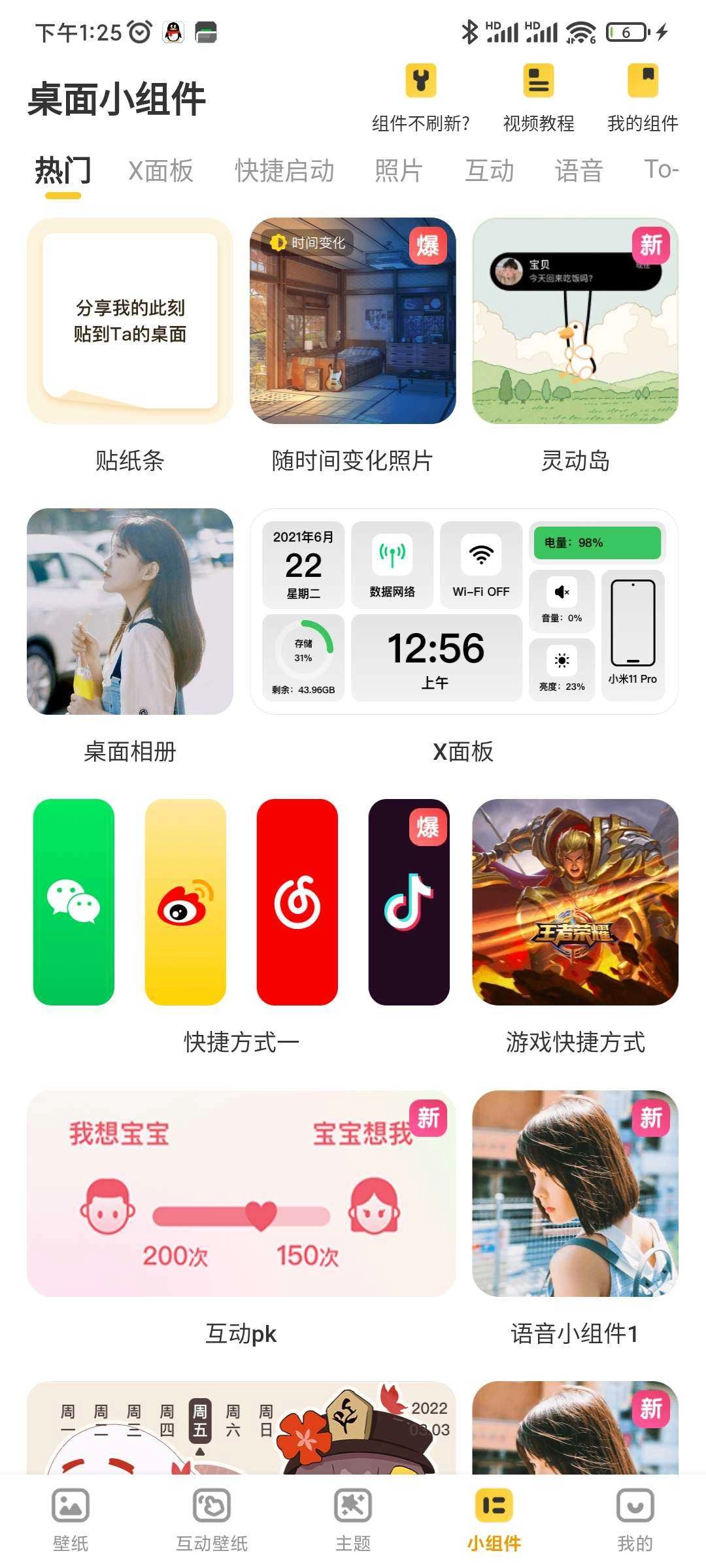This screenshot has height=1568, width=706.
Task: Switch to 快捷启动 category tab
Action: pyautogui.click(x=284, y=171)
